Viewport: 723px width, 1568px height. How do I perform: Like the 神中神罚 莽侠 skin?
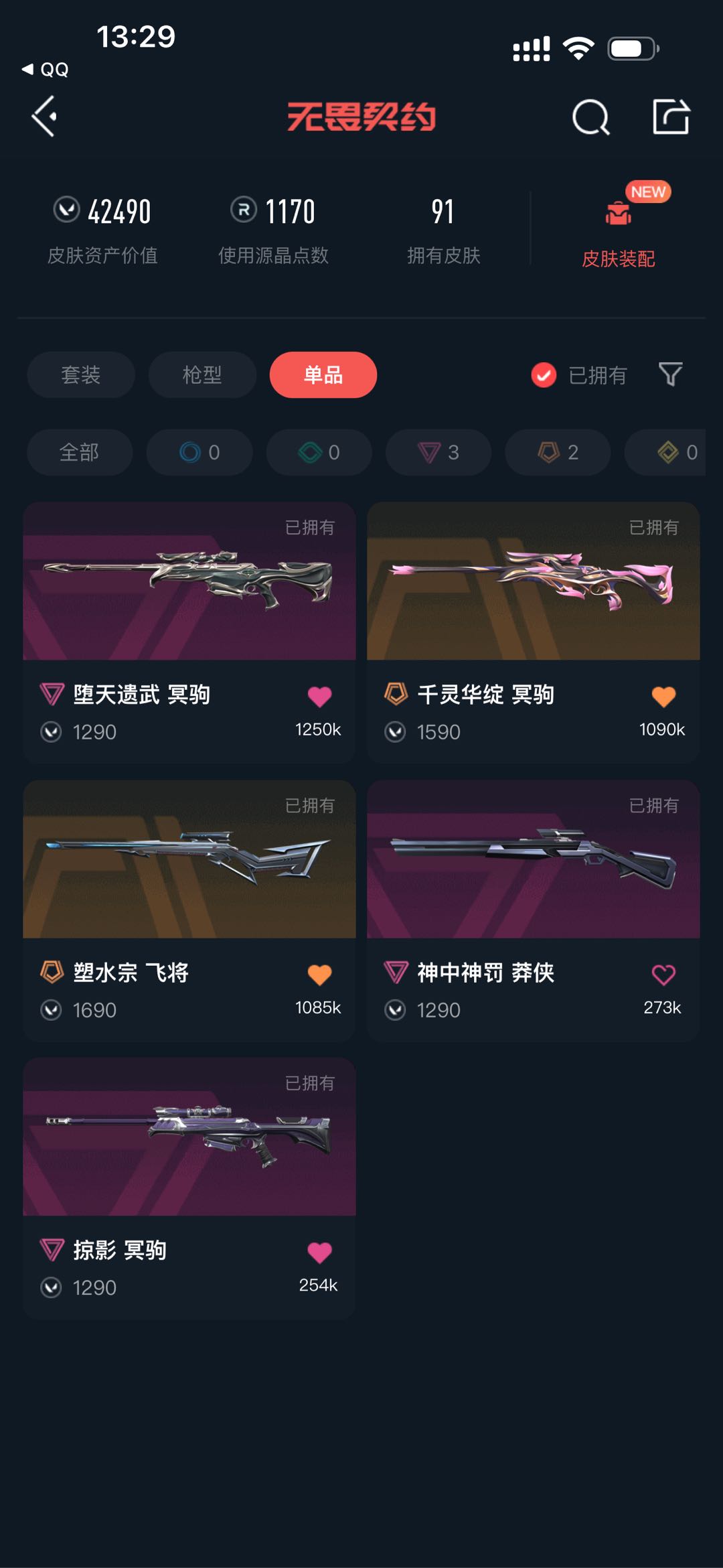[x=663, y=975]
